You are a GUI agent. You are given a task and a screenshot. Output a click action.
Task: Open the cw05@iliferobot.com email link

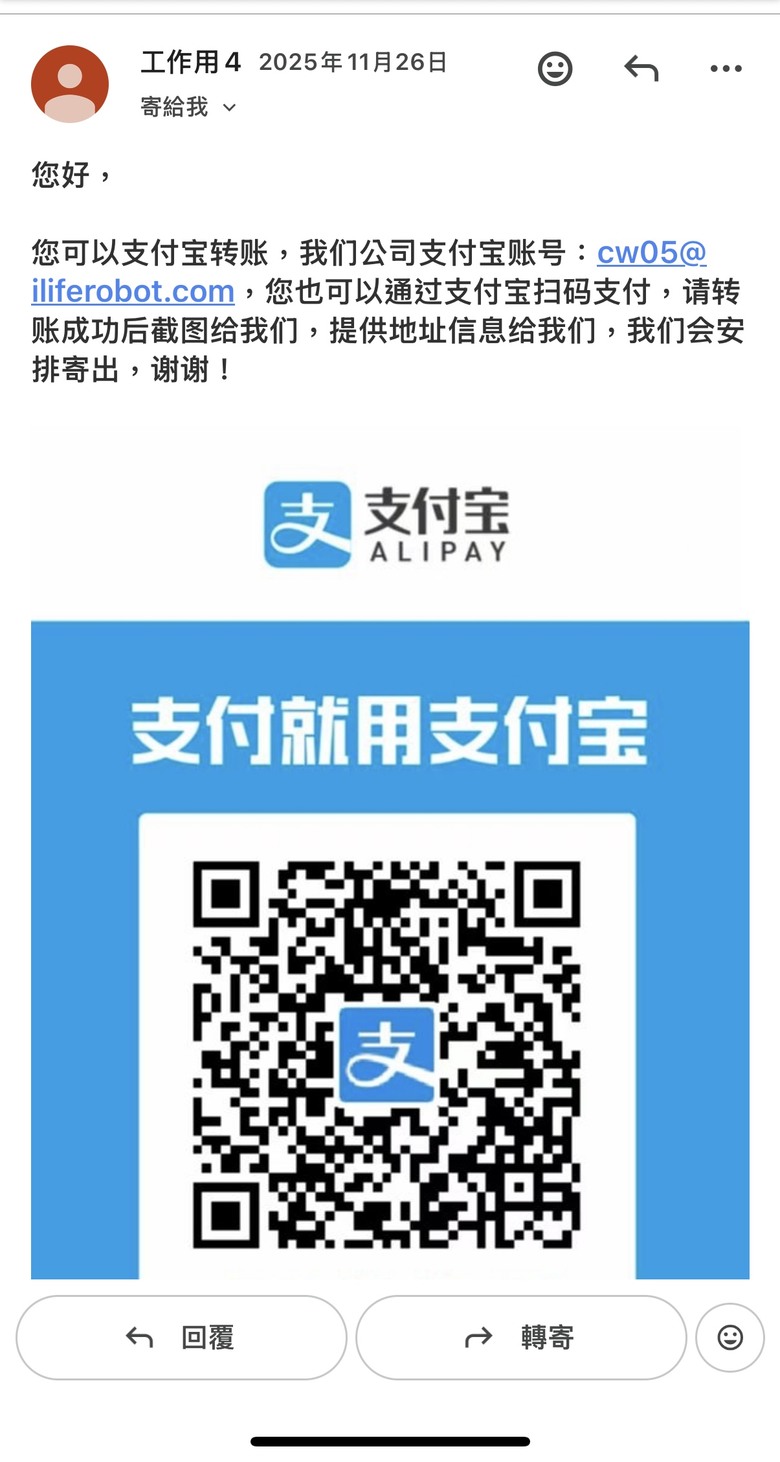pos(369,271)
